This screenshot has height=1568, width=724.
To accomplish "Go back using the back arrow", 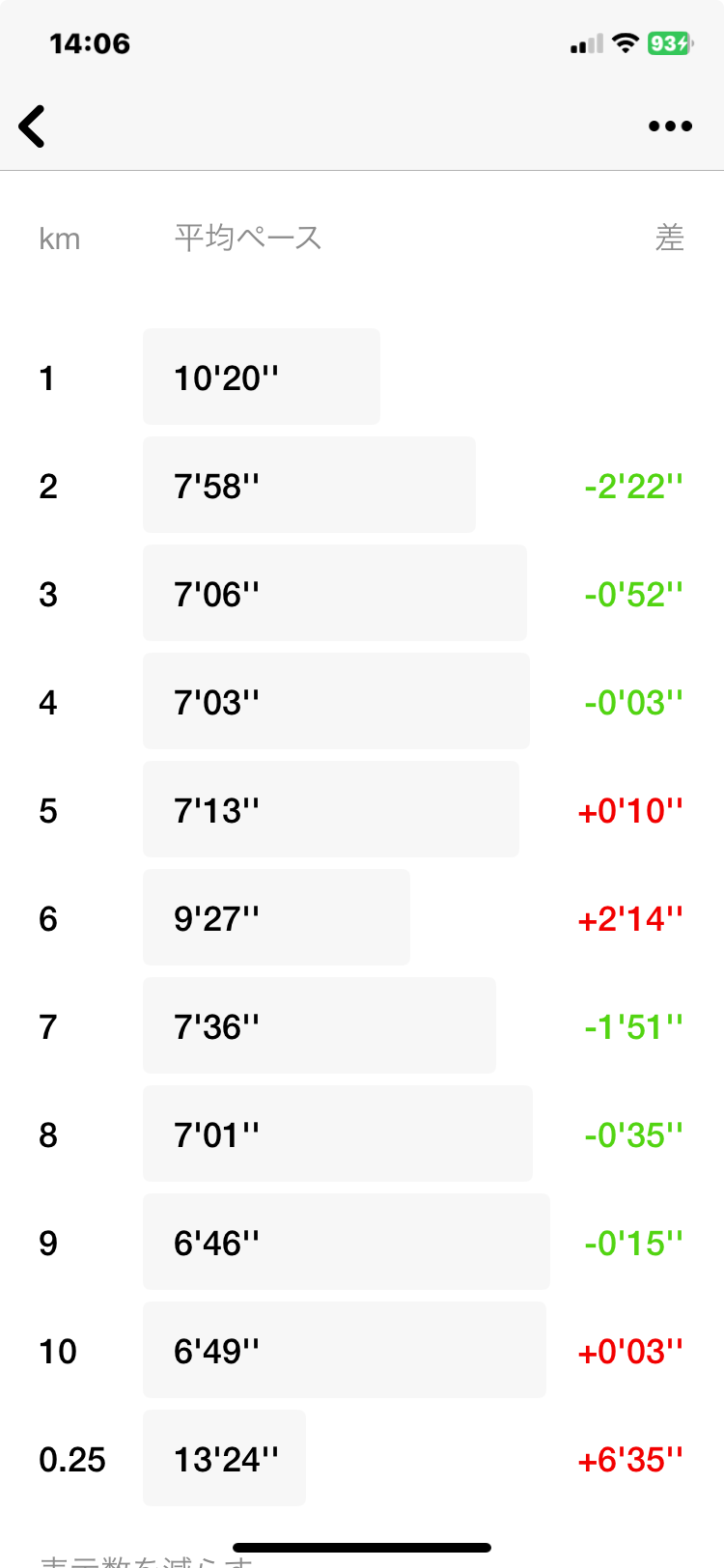I will (32, 126).
